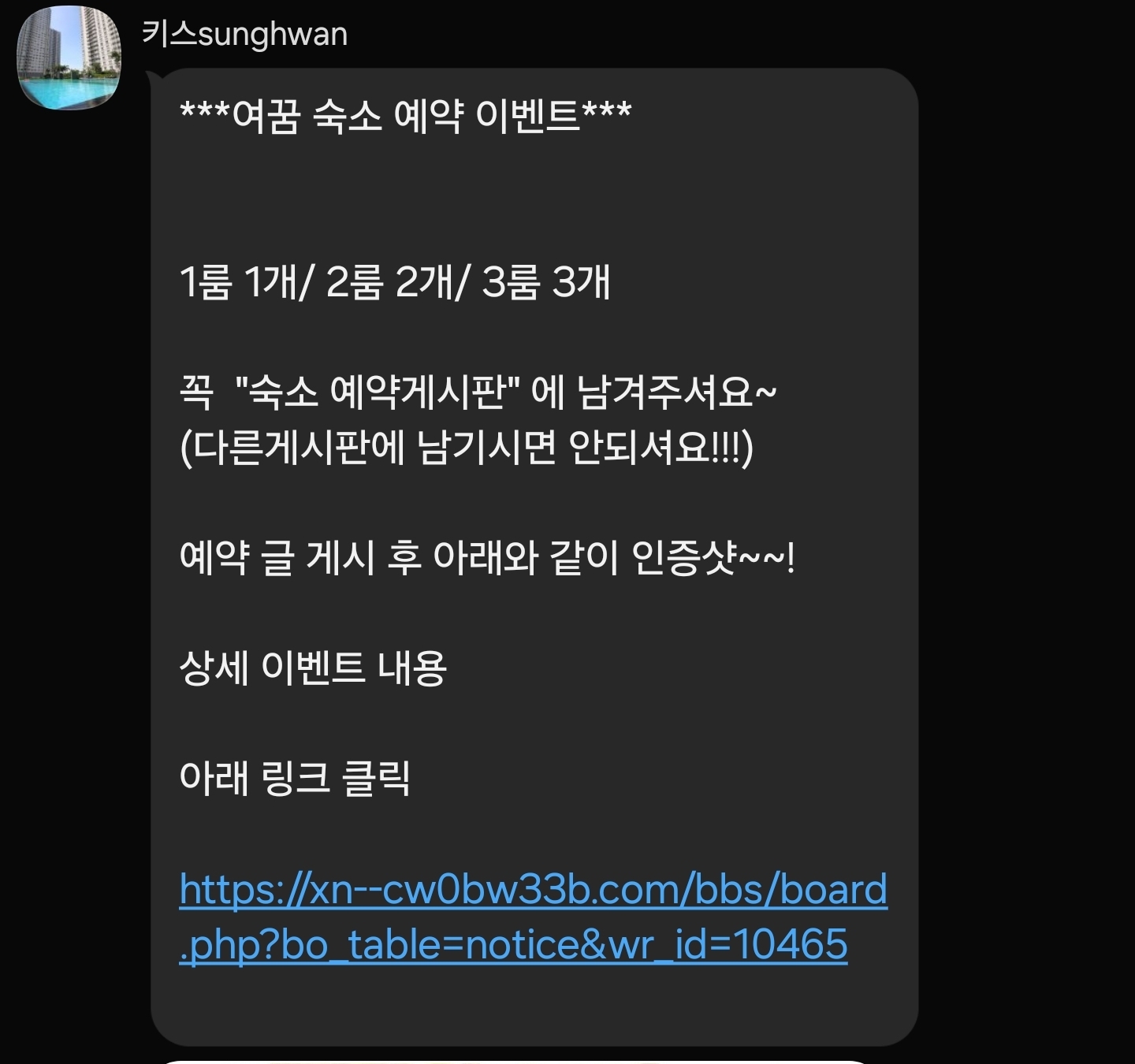Screen dimensions: 1135x1064
Task: Open the xn--cw0bw33b.com notice link
Action: (533, 916)
